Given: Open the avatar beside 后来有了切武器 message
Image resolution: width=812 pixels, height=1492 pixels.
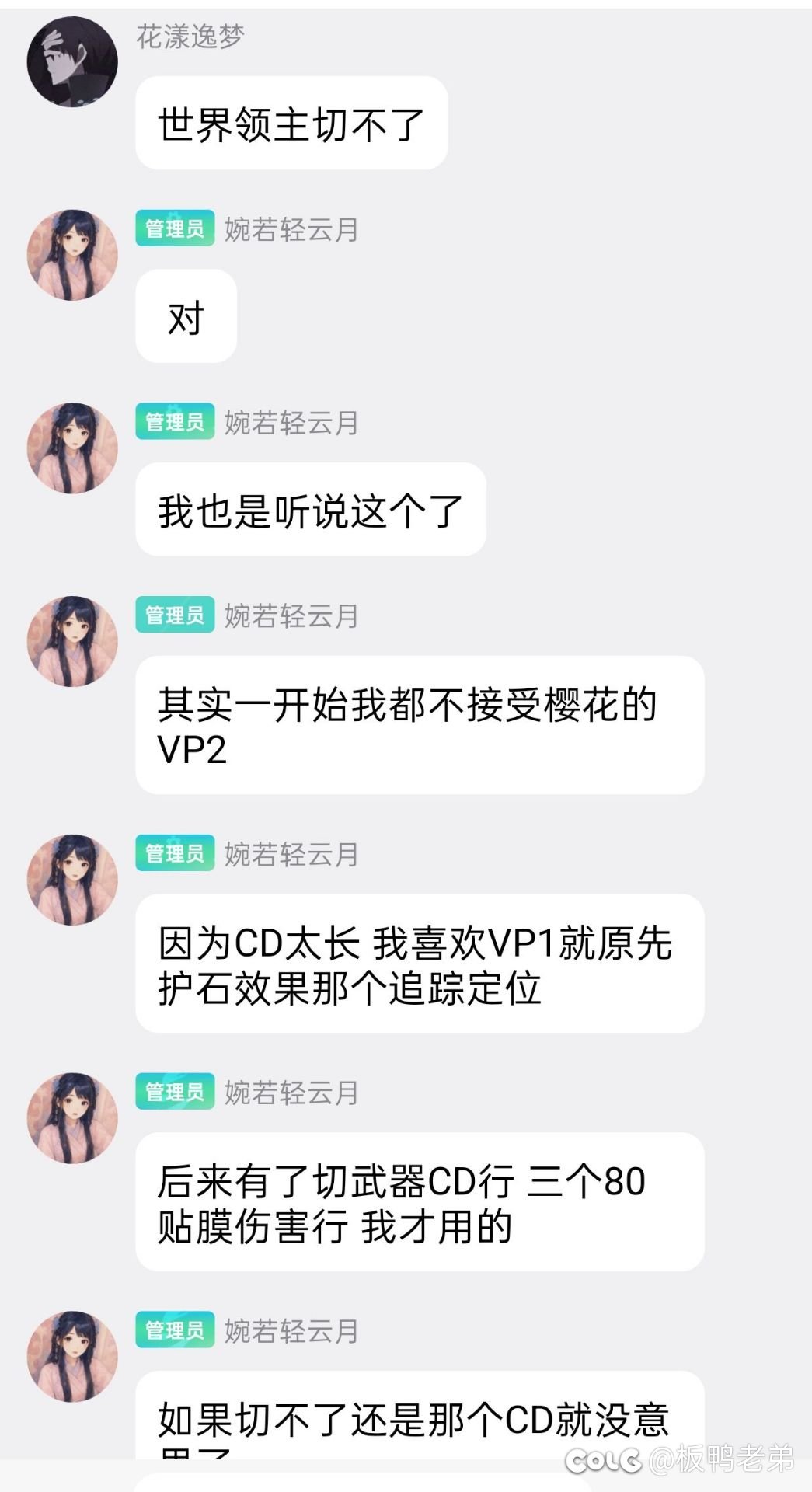Looking at the screenshot, I should pyautogui.click(x=72, y=1119).
